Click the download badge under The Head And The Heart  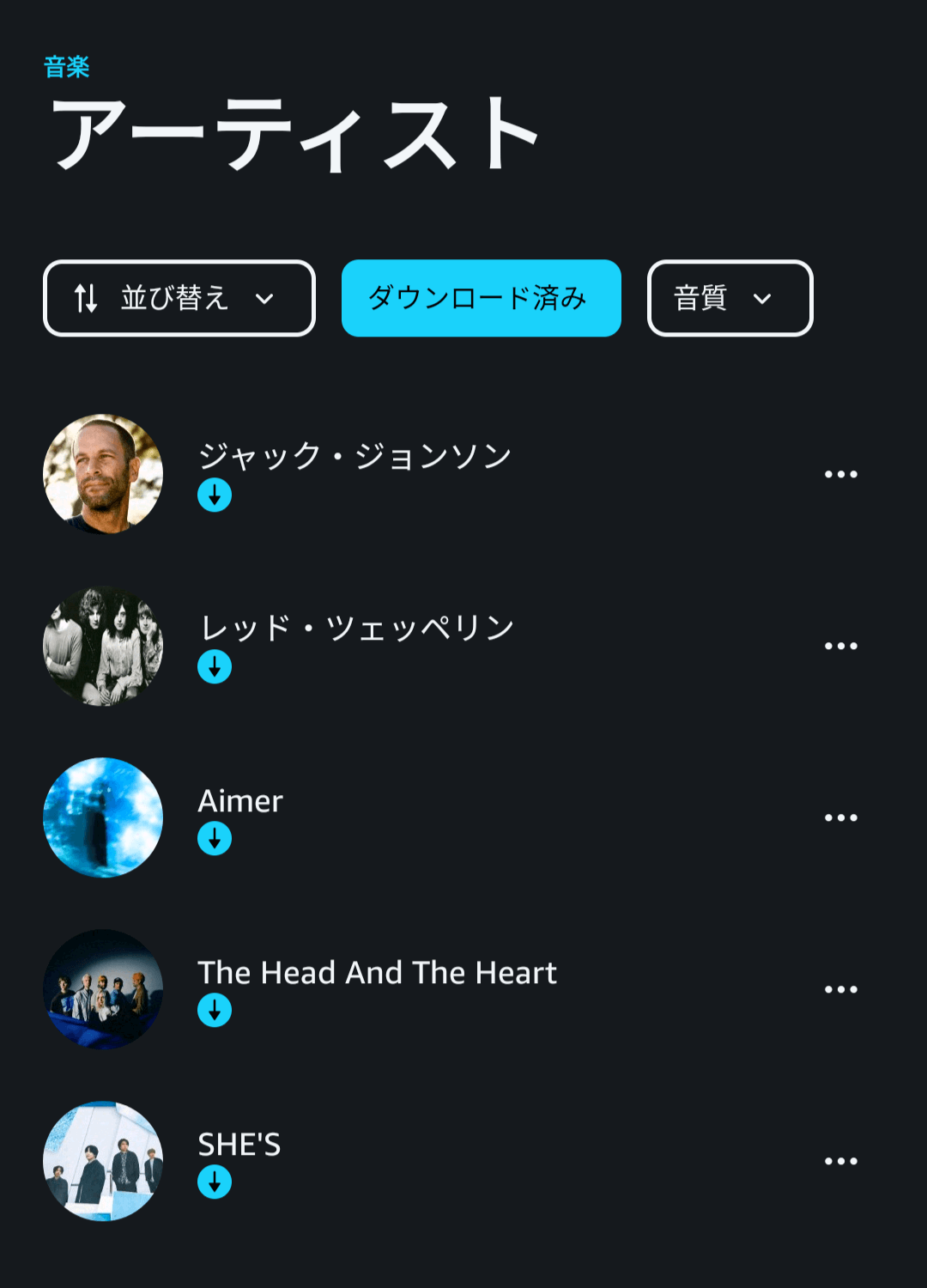click(215, 1011)
